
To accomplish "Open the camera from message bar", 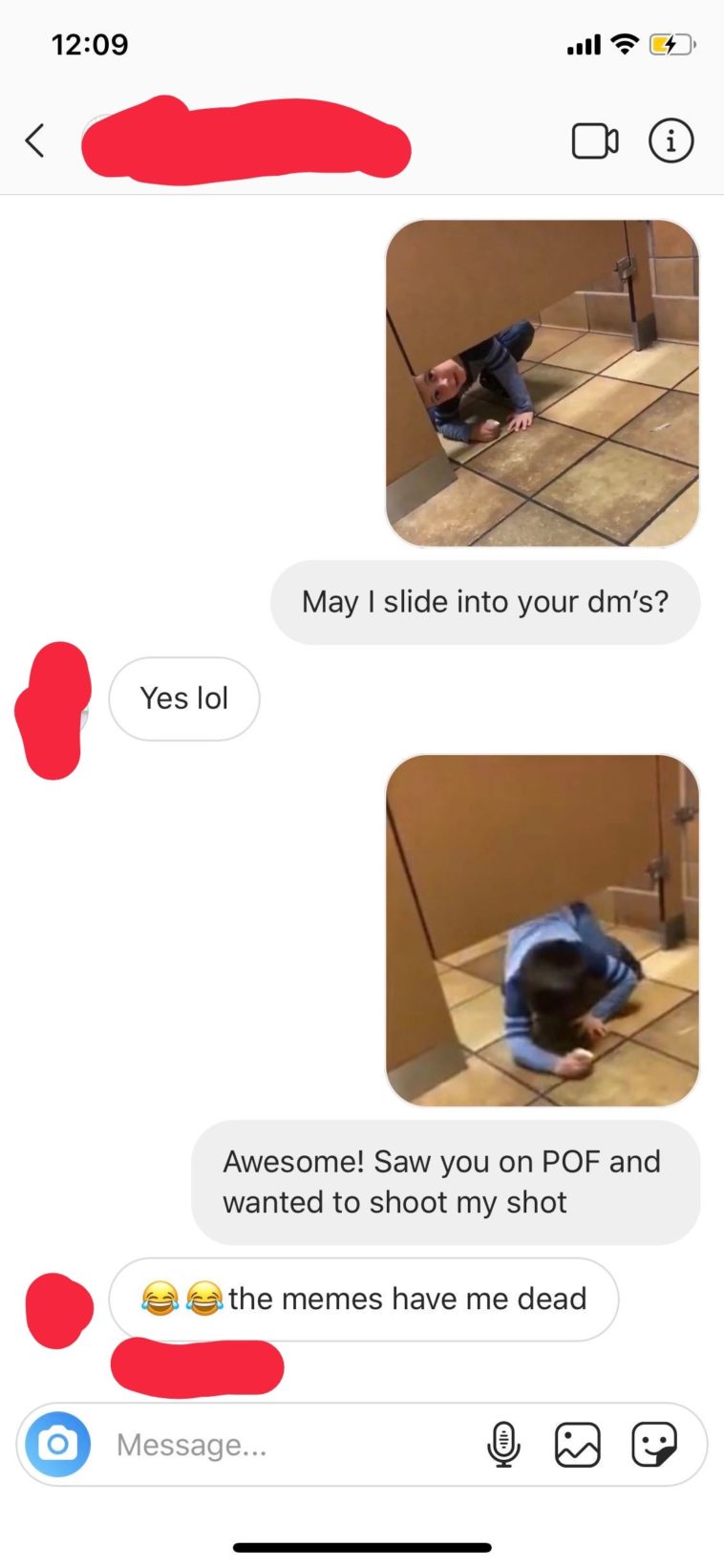I will (58, 1444).
